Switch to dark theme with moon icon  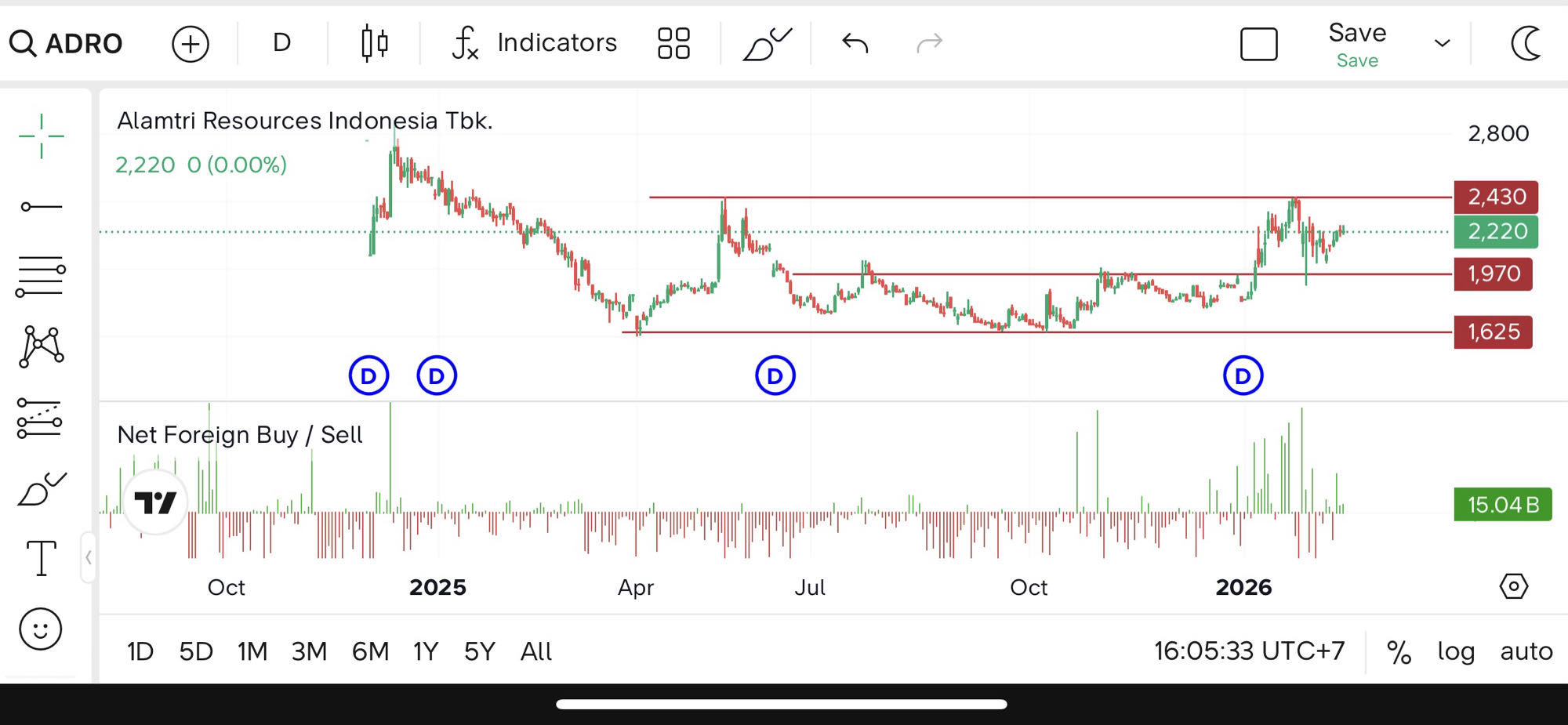pyautogui.click(x=1526, y=43)
